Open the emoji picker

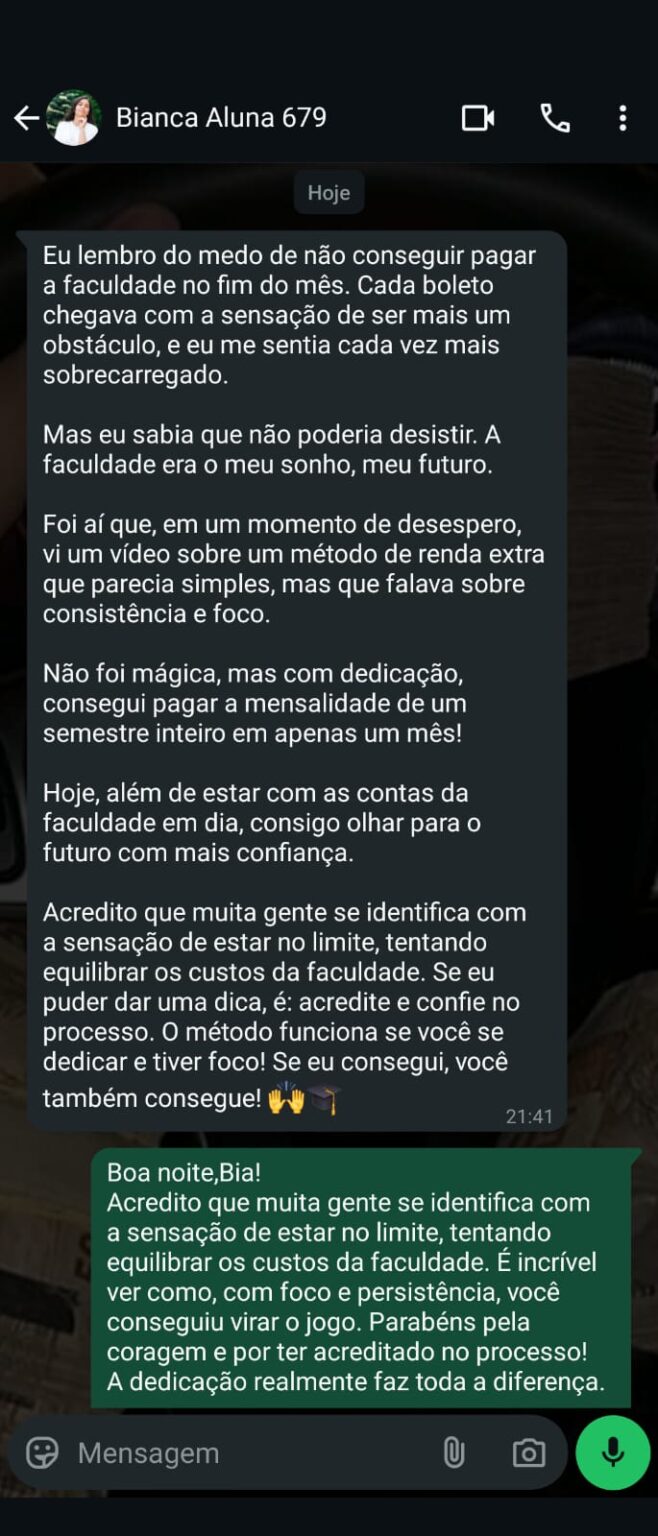42,1452
